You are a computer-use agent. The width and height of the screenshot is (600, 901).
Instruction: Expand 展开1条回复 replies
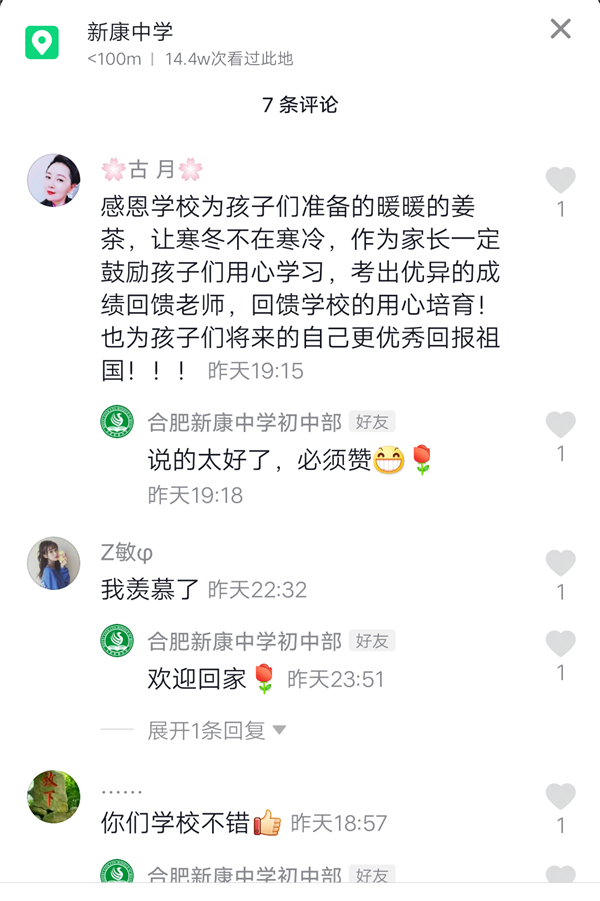point(216,731)
